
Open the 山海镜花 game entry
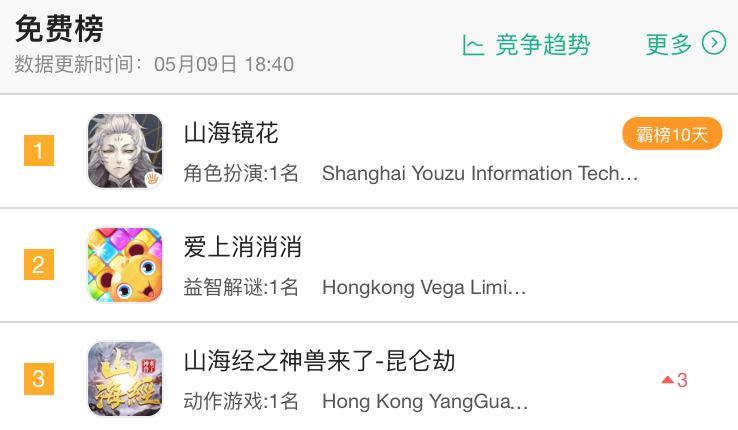[x=231, y=133]
